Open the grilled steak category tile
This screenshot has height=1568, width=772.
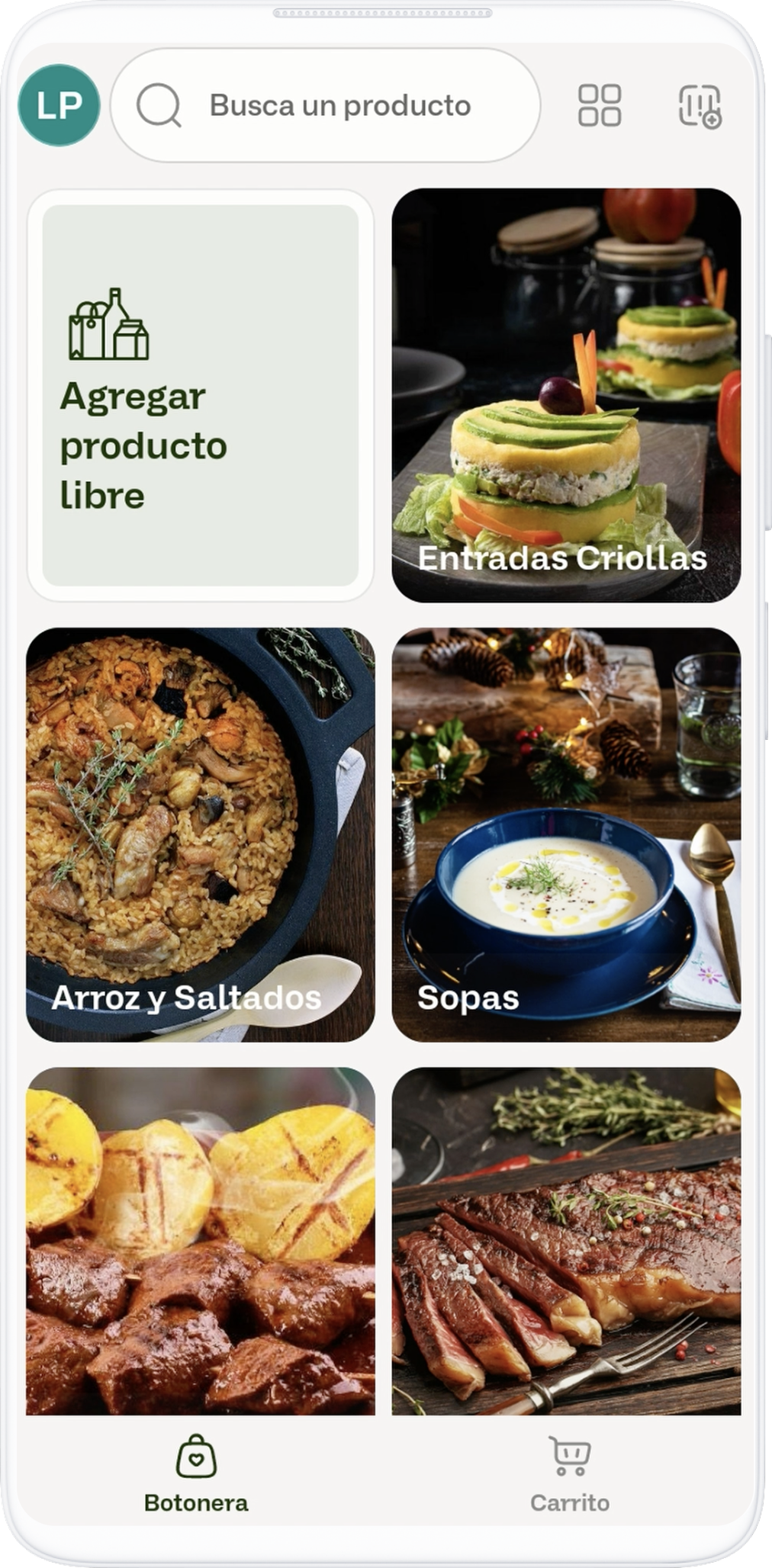566,1242
